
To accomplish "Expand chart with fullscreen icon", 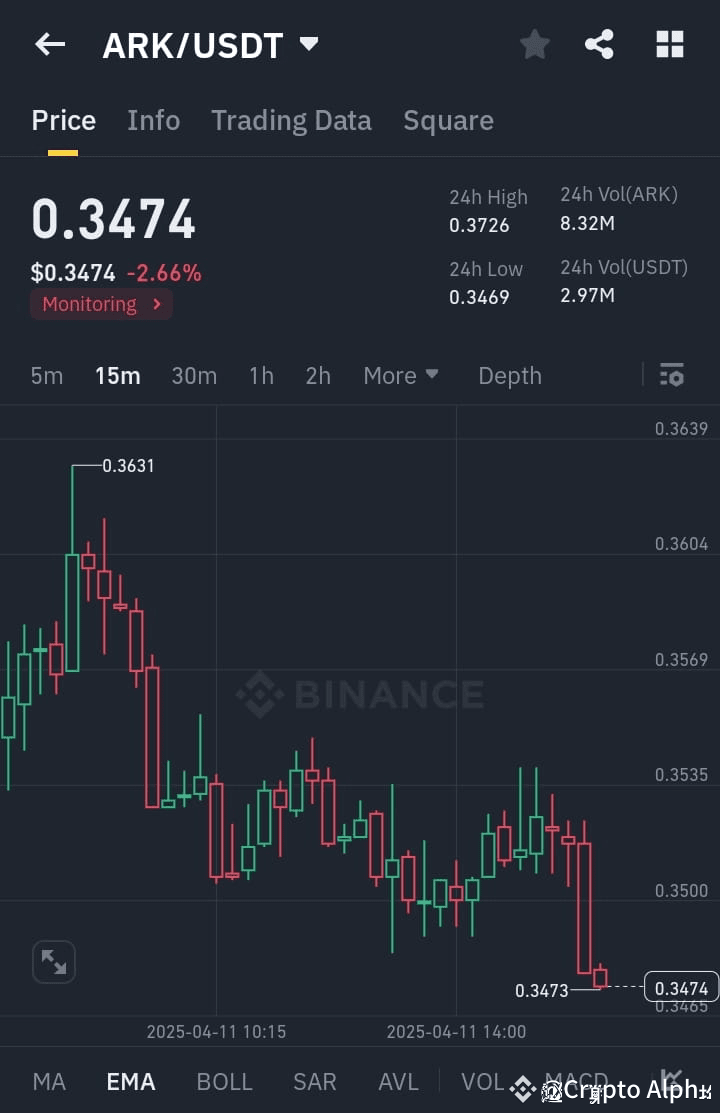I will point(53,961).
